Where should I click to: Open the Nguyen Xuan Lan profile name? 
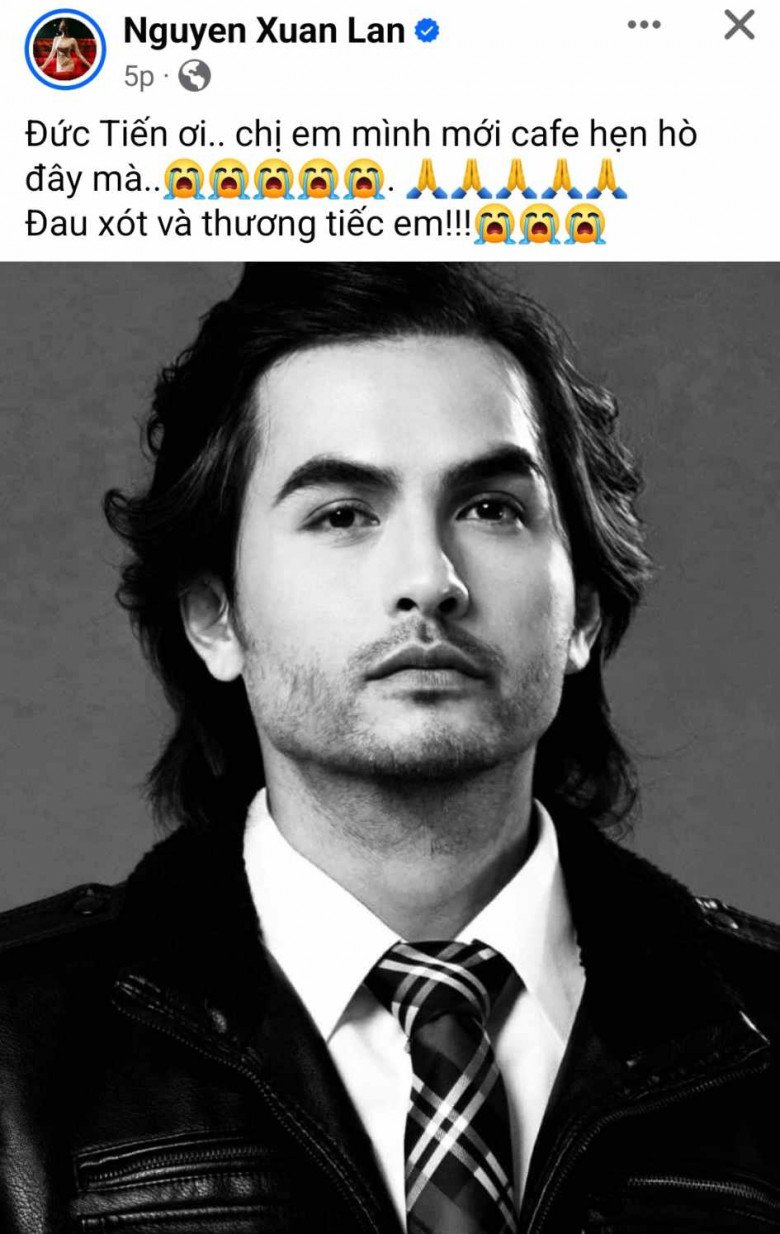pyautogui.click(x=264, y=30)
